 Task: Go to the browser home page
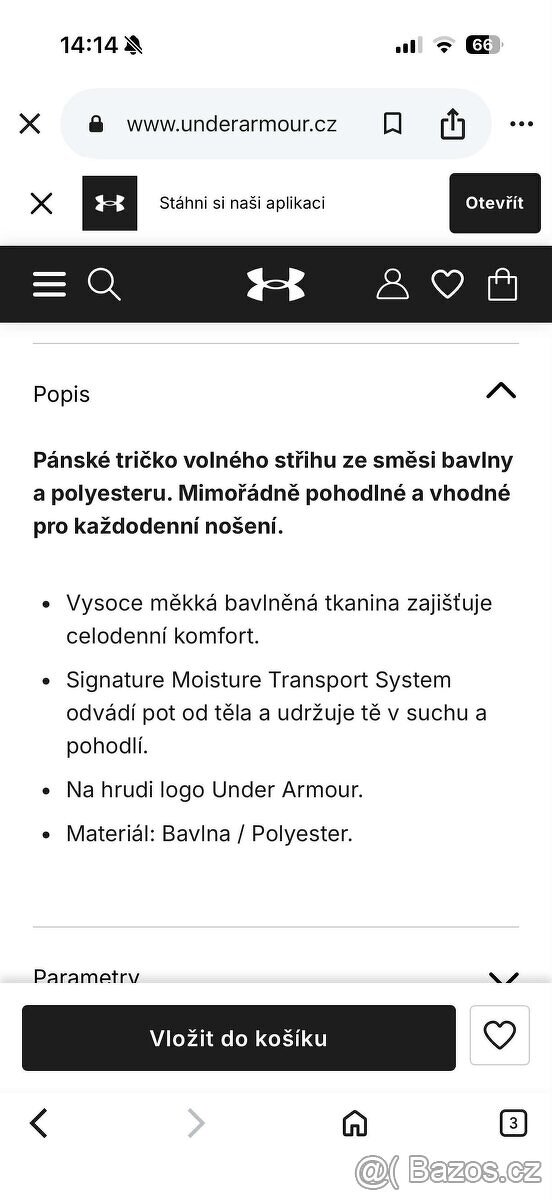click(x=354, y=1123)
